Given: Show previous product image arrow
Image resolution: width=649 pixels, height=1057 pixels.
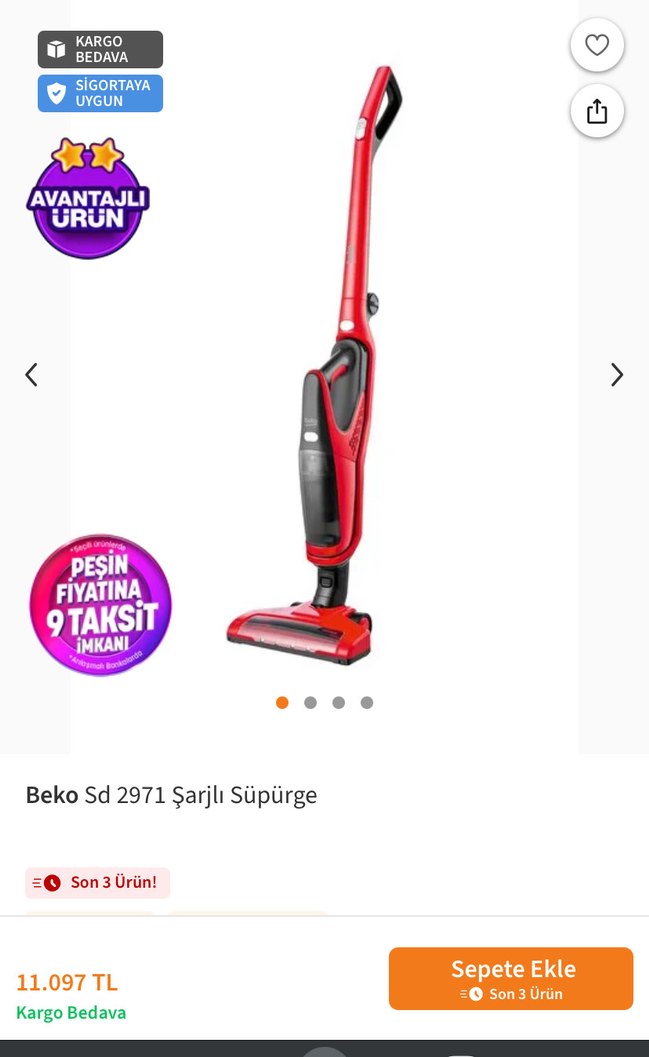Looking at the screenshot, I should 31,375.
